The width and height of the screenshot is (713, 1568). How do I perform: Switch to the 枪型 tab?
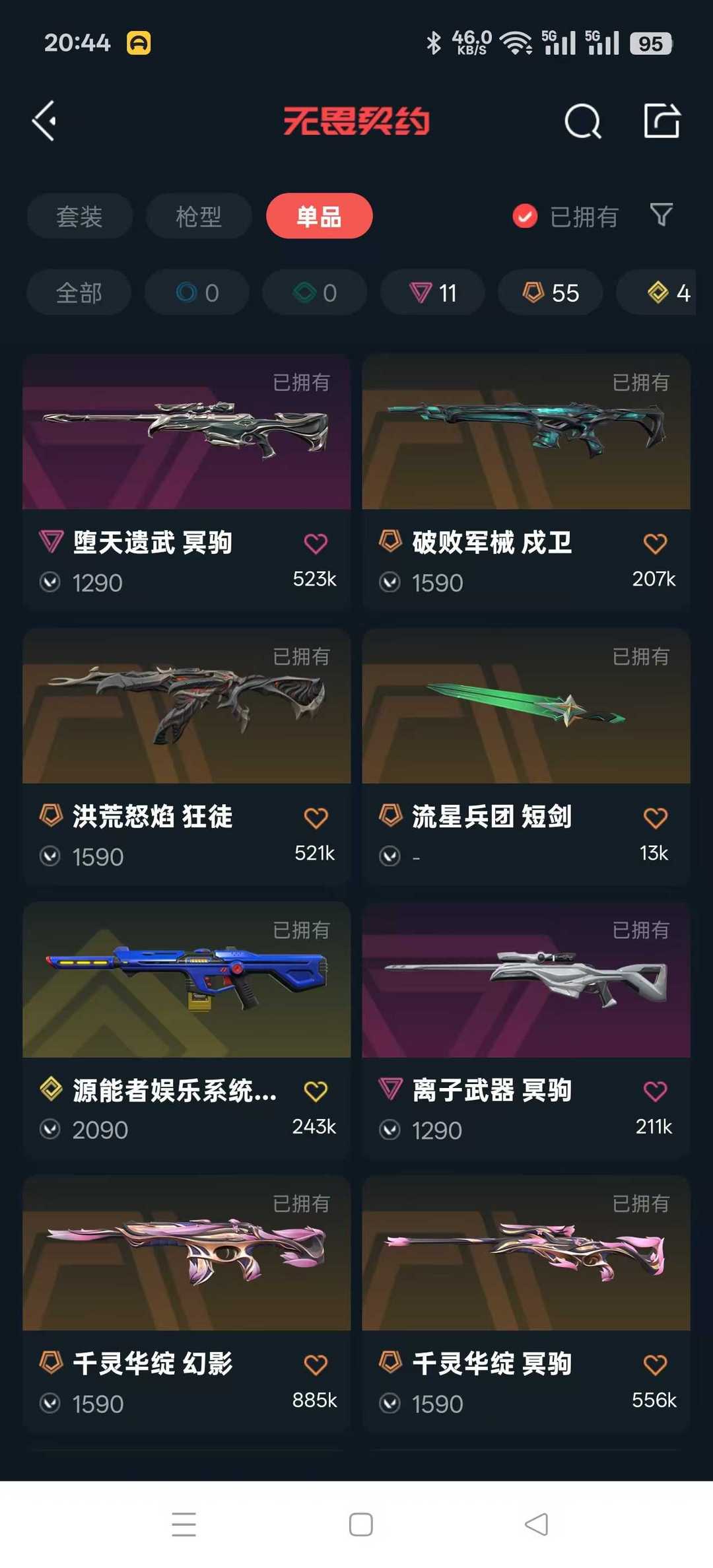point(199,216)
